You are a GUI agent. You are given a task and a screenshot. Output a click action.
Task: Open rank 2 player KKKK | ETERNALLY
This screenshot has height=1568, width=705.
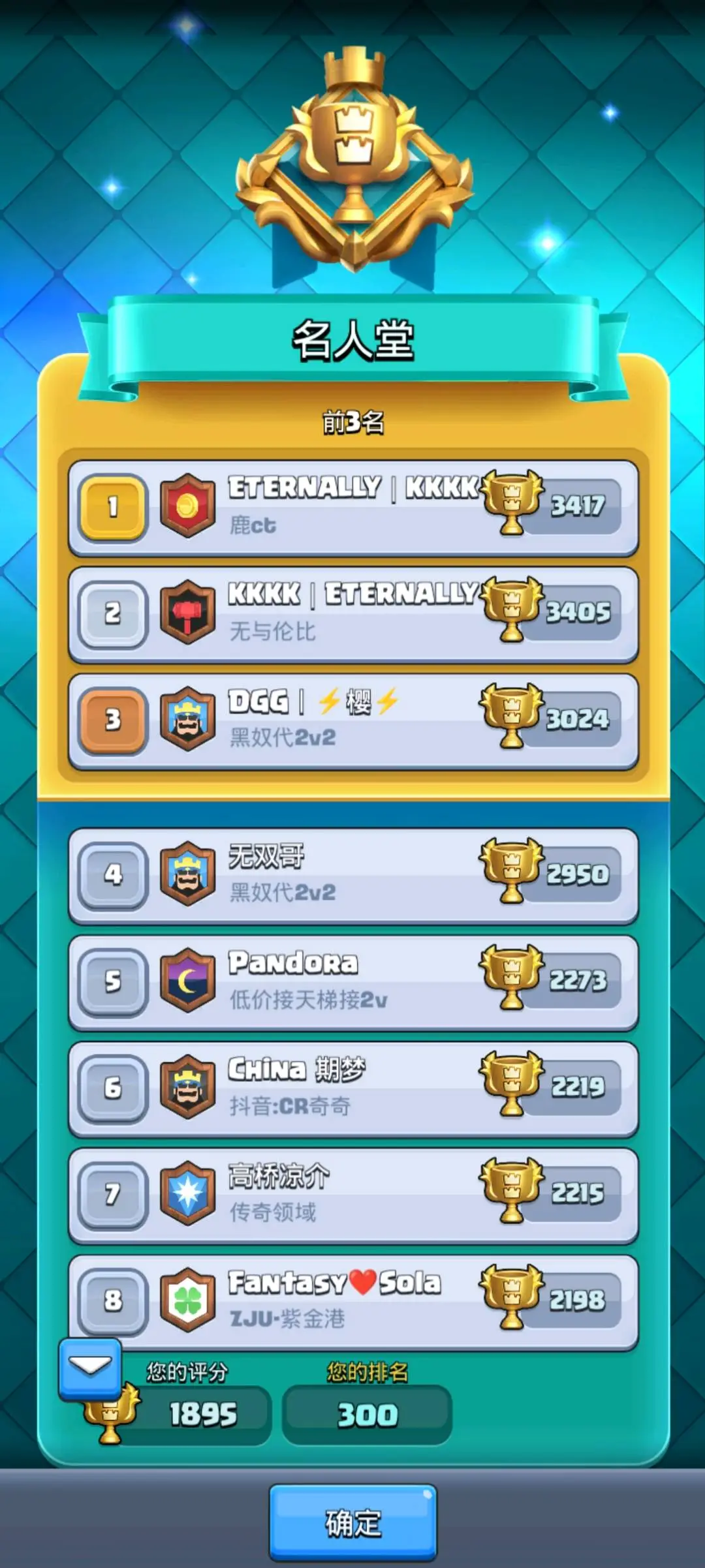352,614
